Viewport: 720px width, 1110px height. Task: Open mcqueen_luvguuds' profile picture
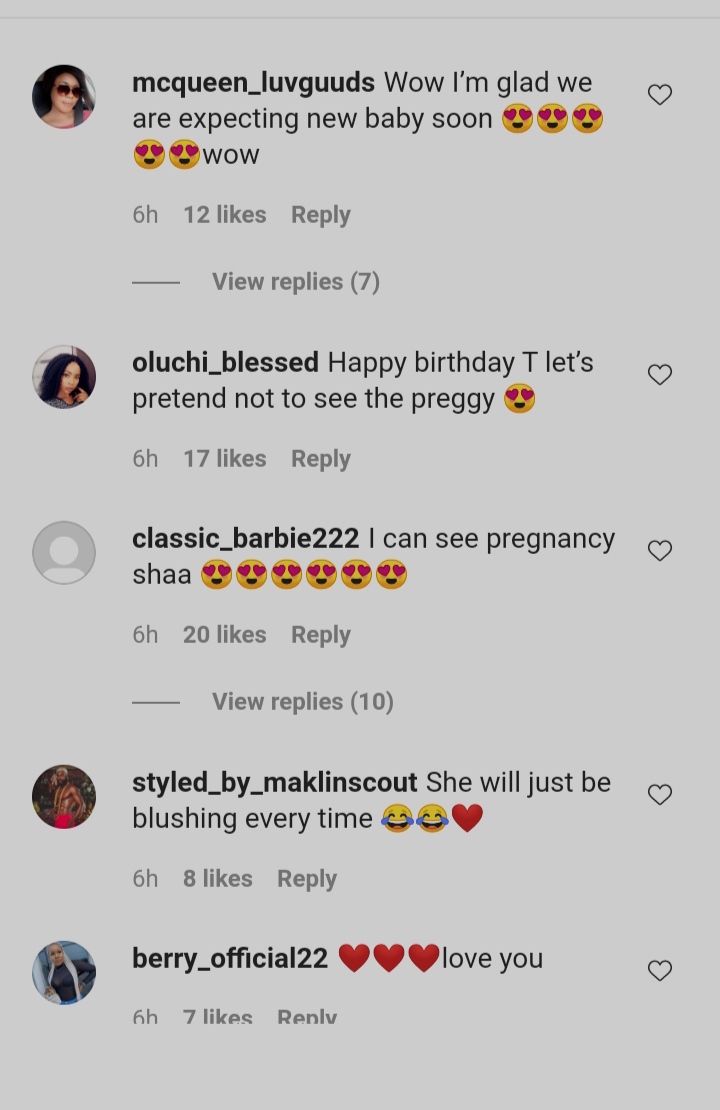64,97
